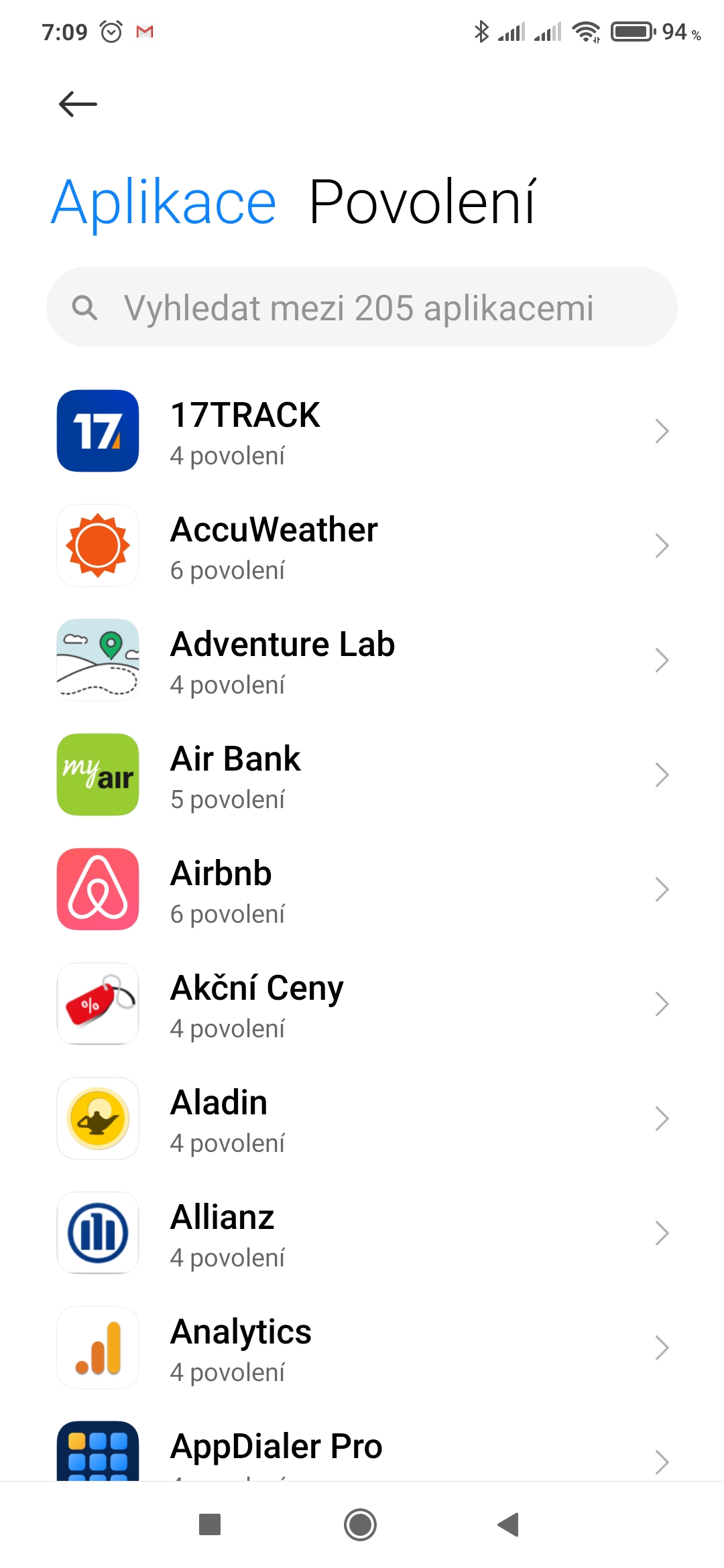This screenshot has width=724, height=1568.
Task: View Adventure Lab permissions
Action: (362, 661)
